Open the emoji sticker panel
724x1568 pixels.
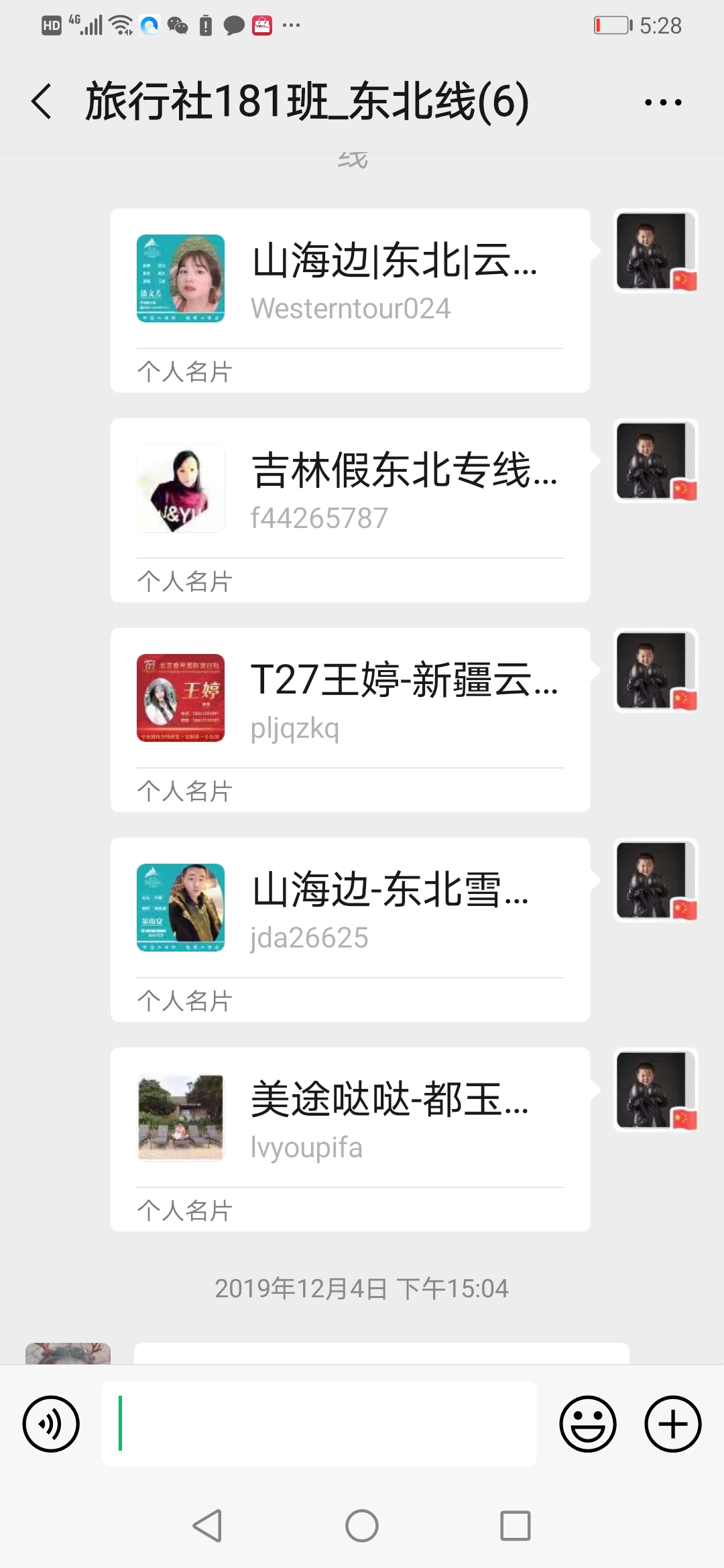[x=588, y=1424]
